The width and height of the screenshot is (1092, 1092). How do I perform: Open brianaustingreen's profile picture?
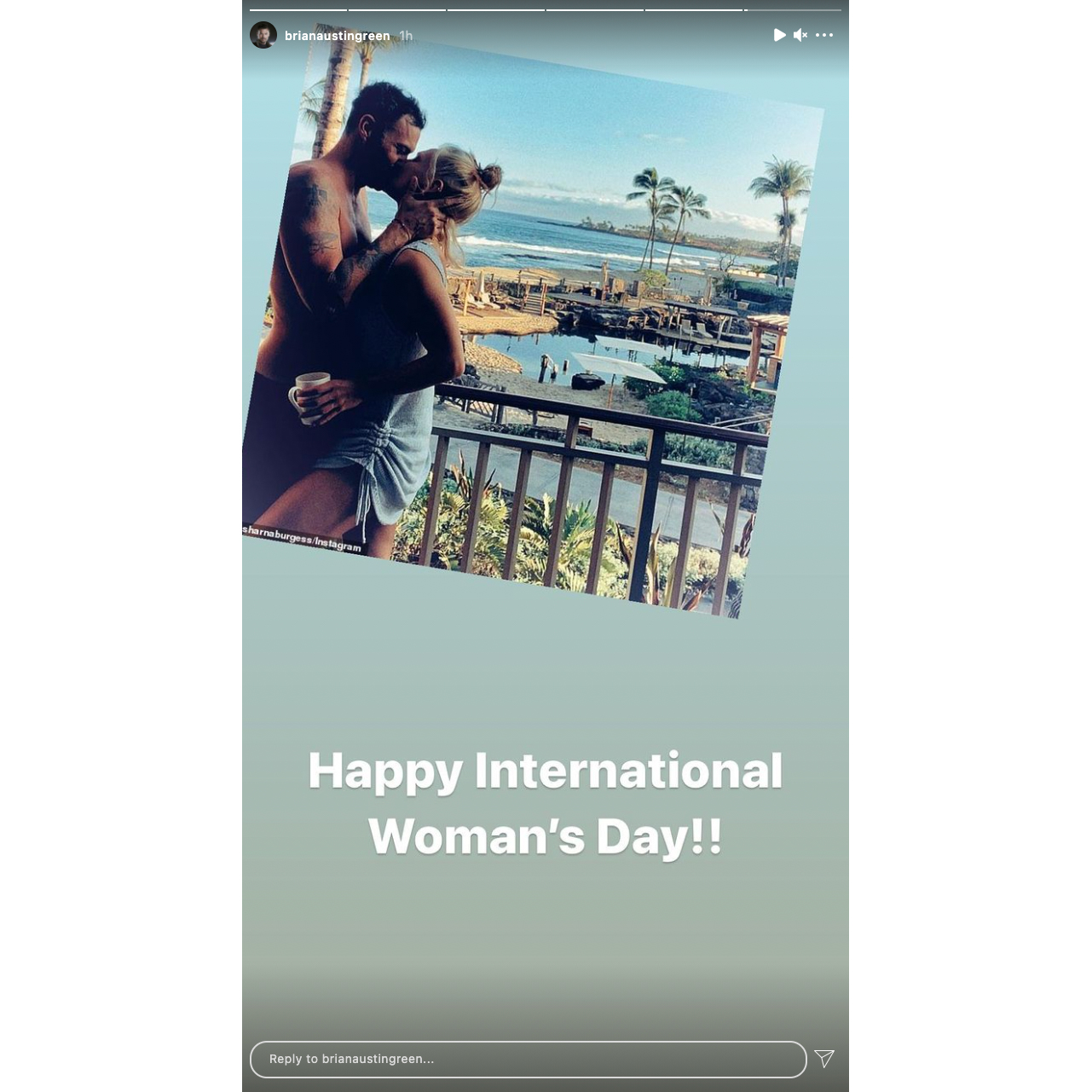click(263, 35)
